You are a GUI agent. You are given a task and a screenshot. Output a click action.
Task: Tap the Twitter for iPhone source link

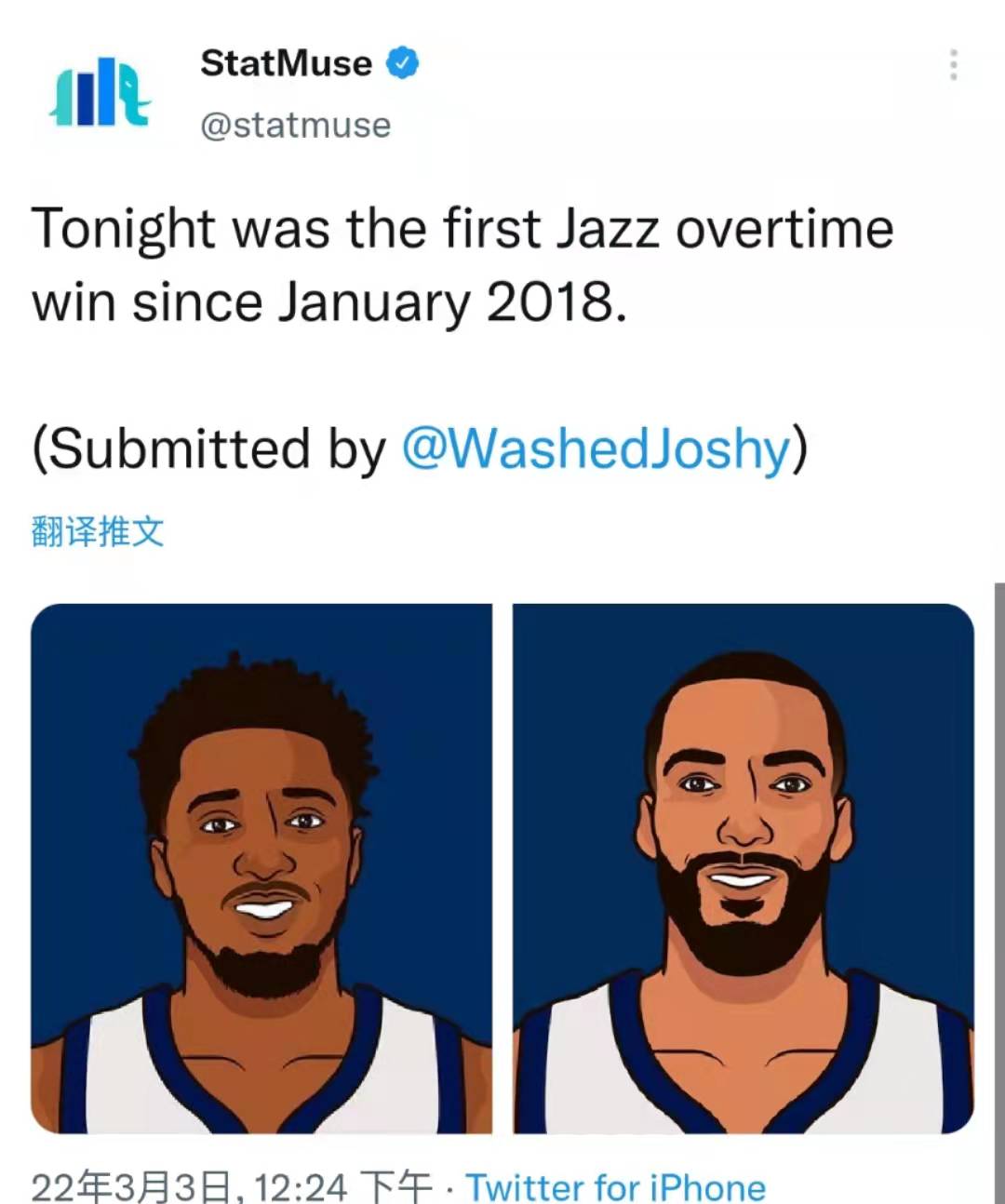(x=615, y=1186)
